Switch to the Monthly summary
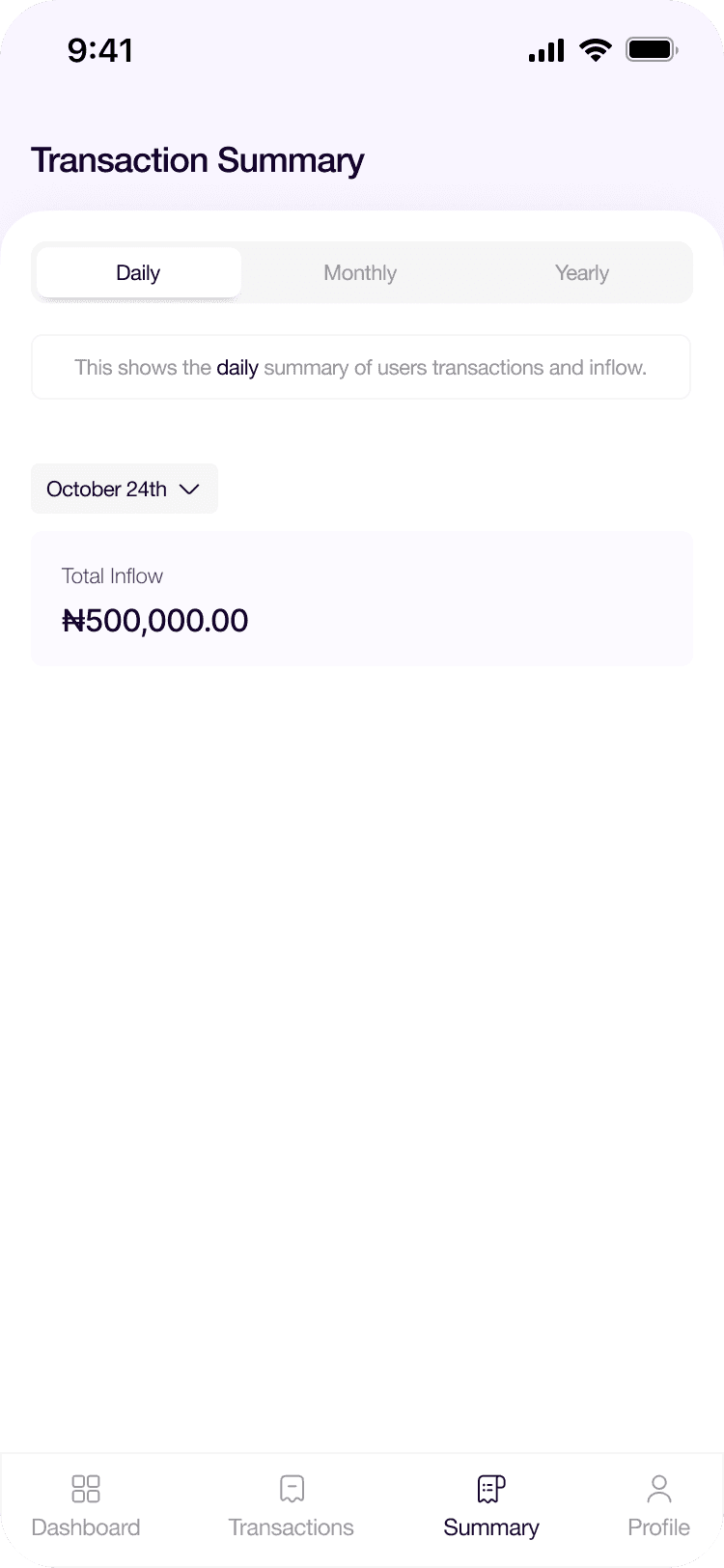 pyautogui.click(x=360, y=272)
